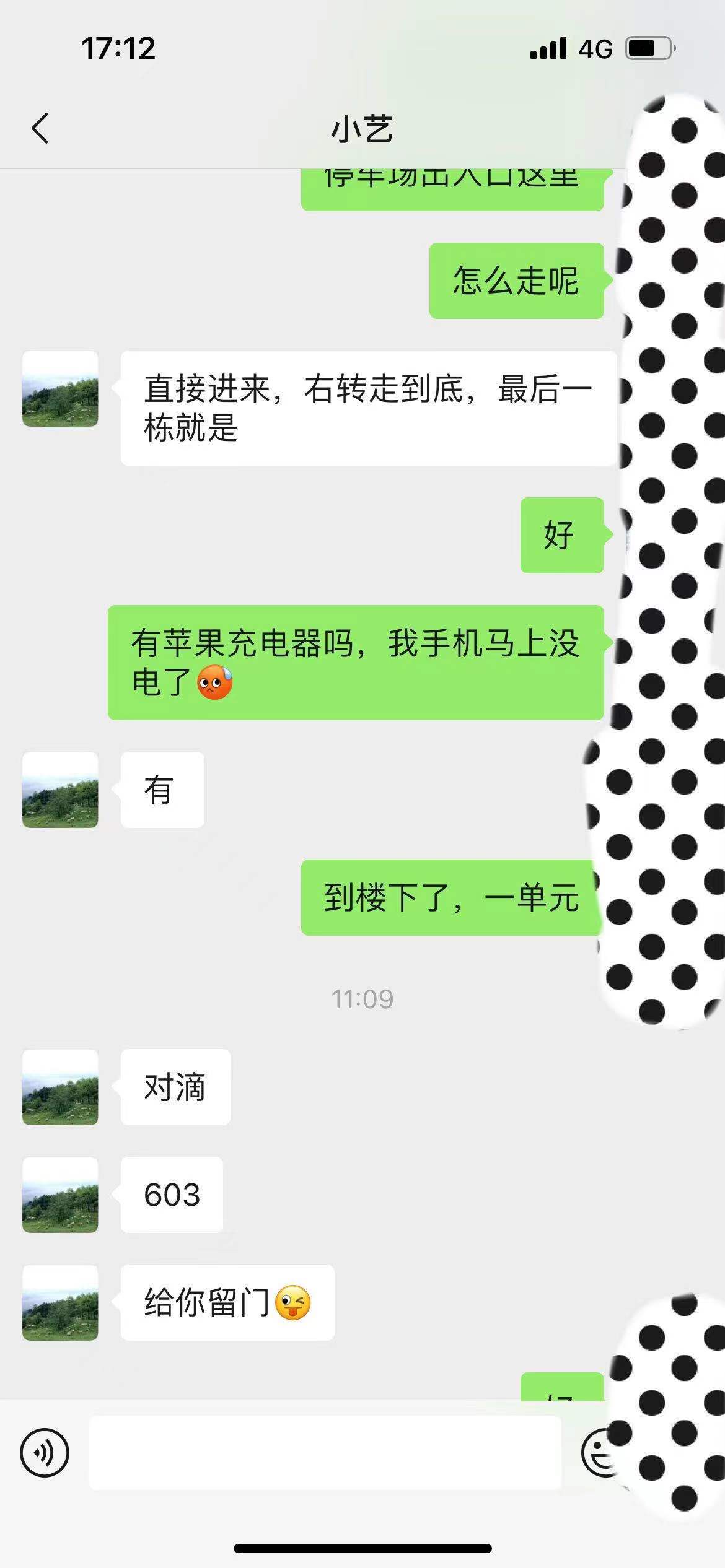This screenshot has width=725, height=1568.
Task: Select the 怎么走呢 green bubble
Action: [516, 283]
